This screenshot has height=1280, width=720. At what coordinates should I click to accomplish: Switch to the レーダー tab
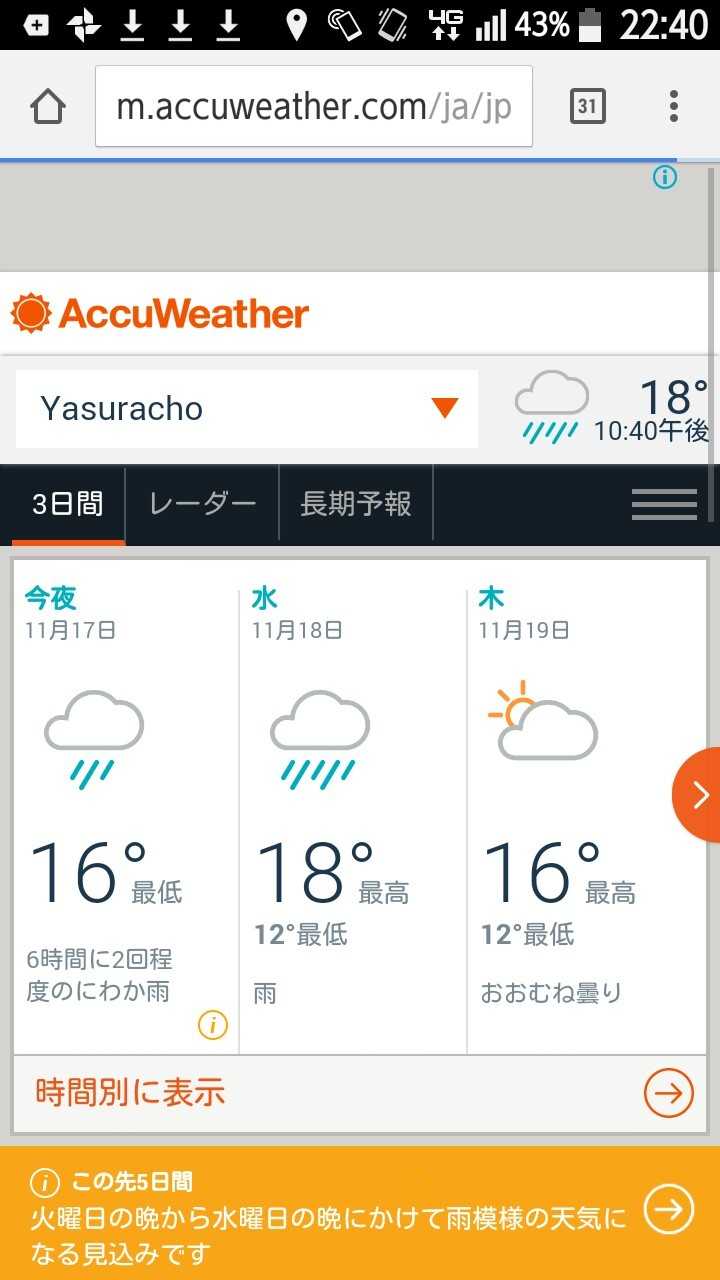click(x=202, y=504)
